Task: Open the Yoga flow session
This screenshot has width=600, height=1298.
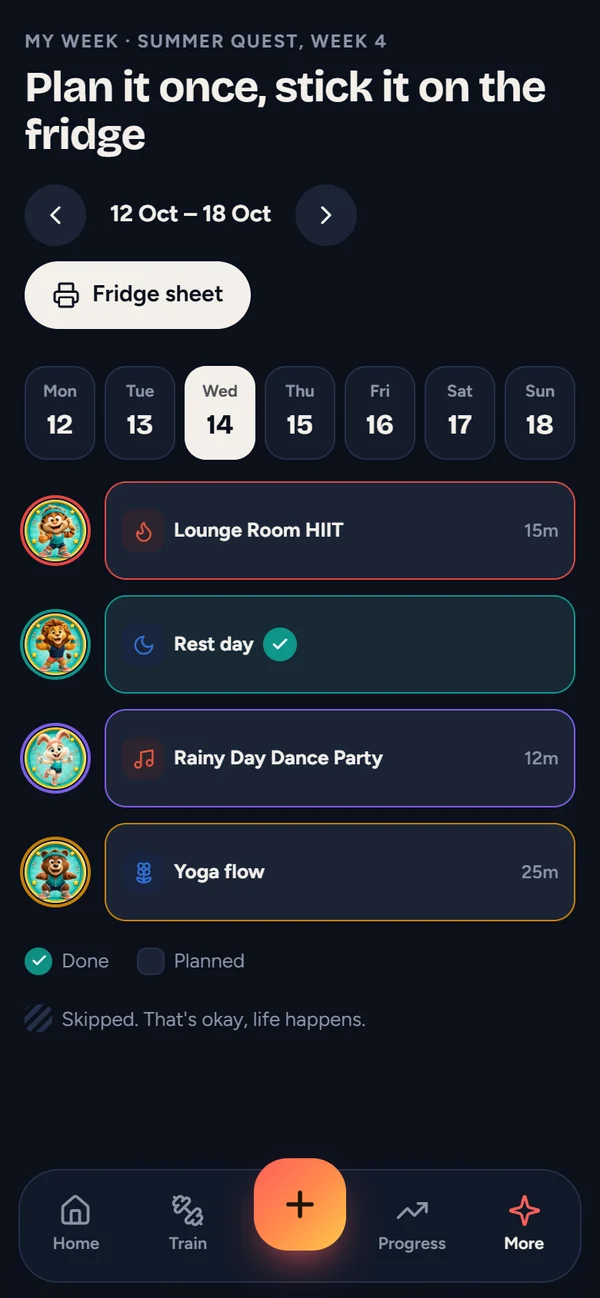Action: pos(340,872)
